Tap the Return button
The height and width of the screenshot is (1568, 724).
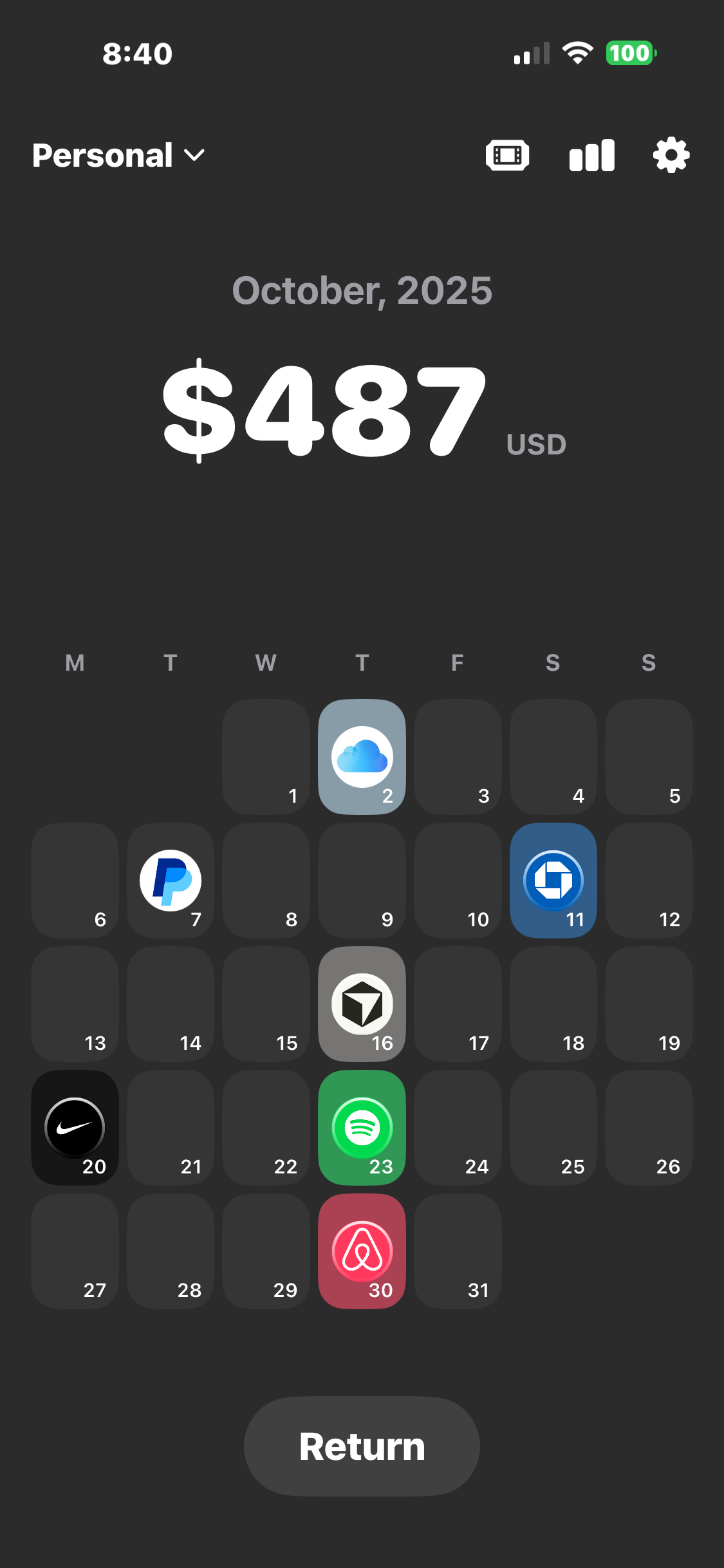pyautogui.click(x=362, y=1446)
